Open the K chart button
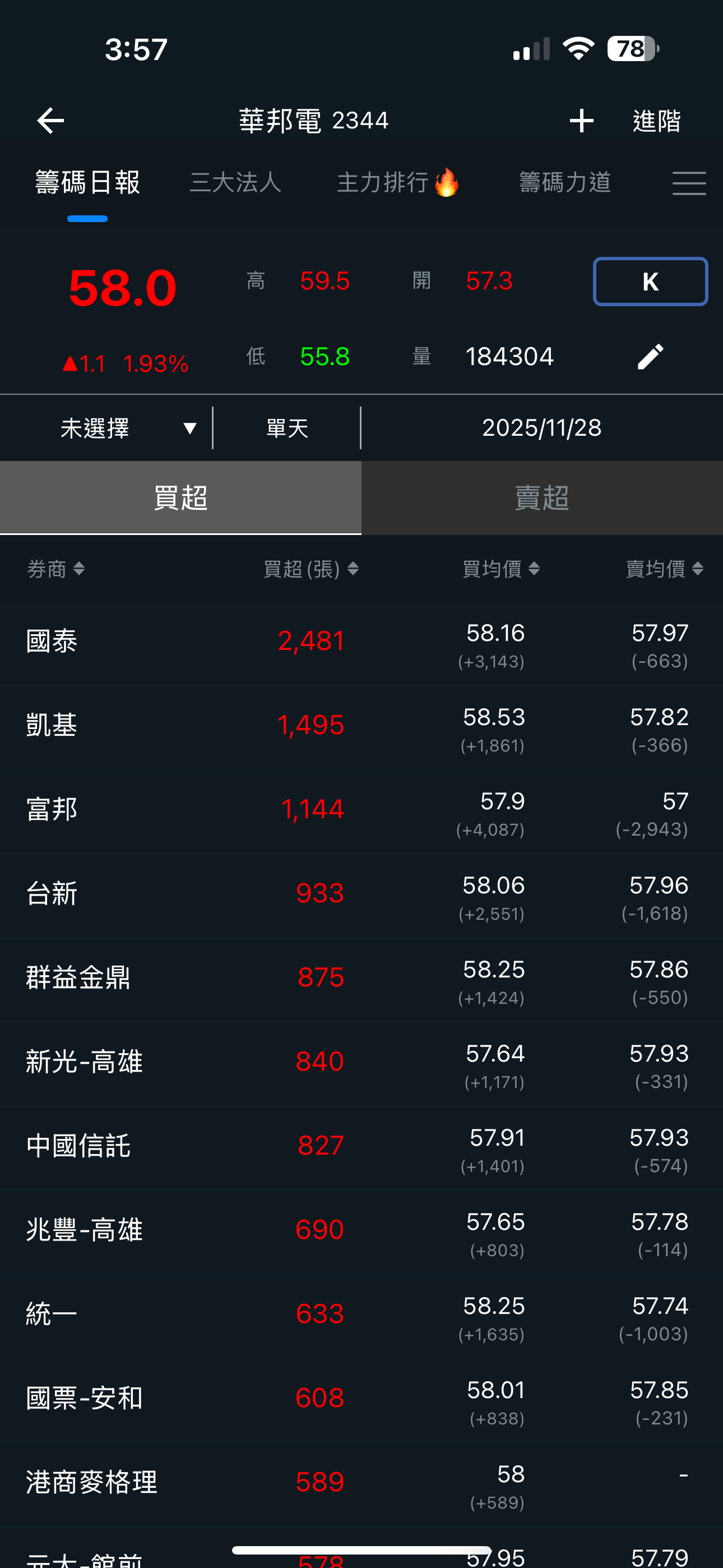 650,281
